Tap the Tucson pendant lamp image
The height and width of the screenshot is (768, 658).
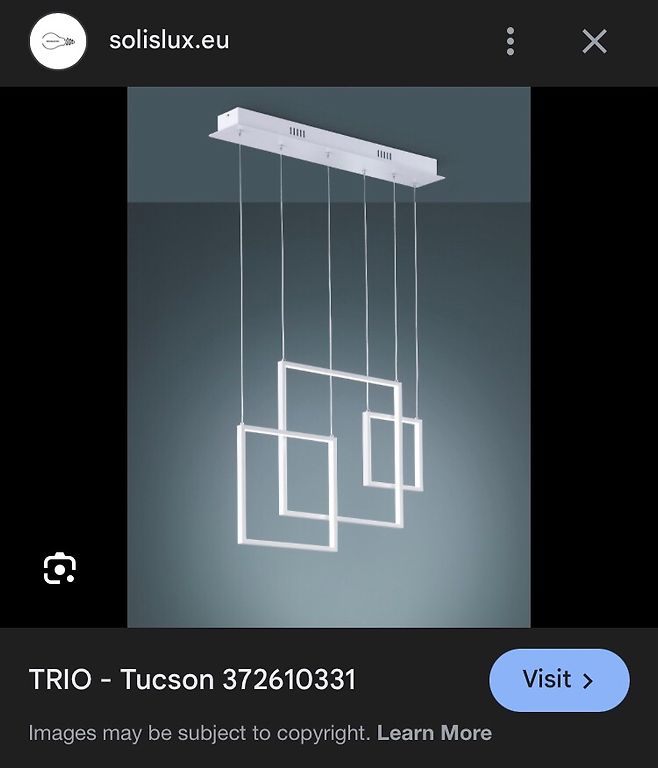pos(328,356)
